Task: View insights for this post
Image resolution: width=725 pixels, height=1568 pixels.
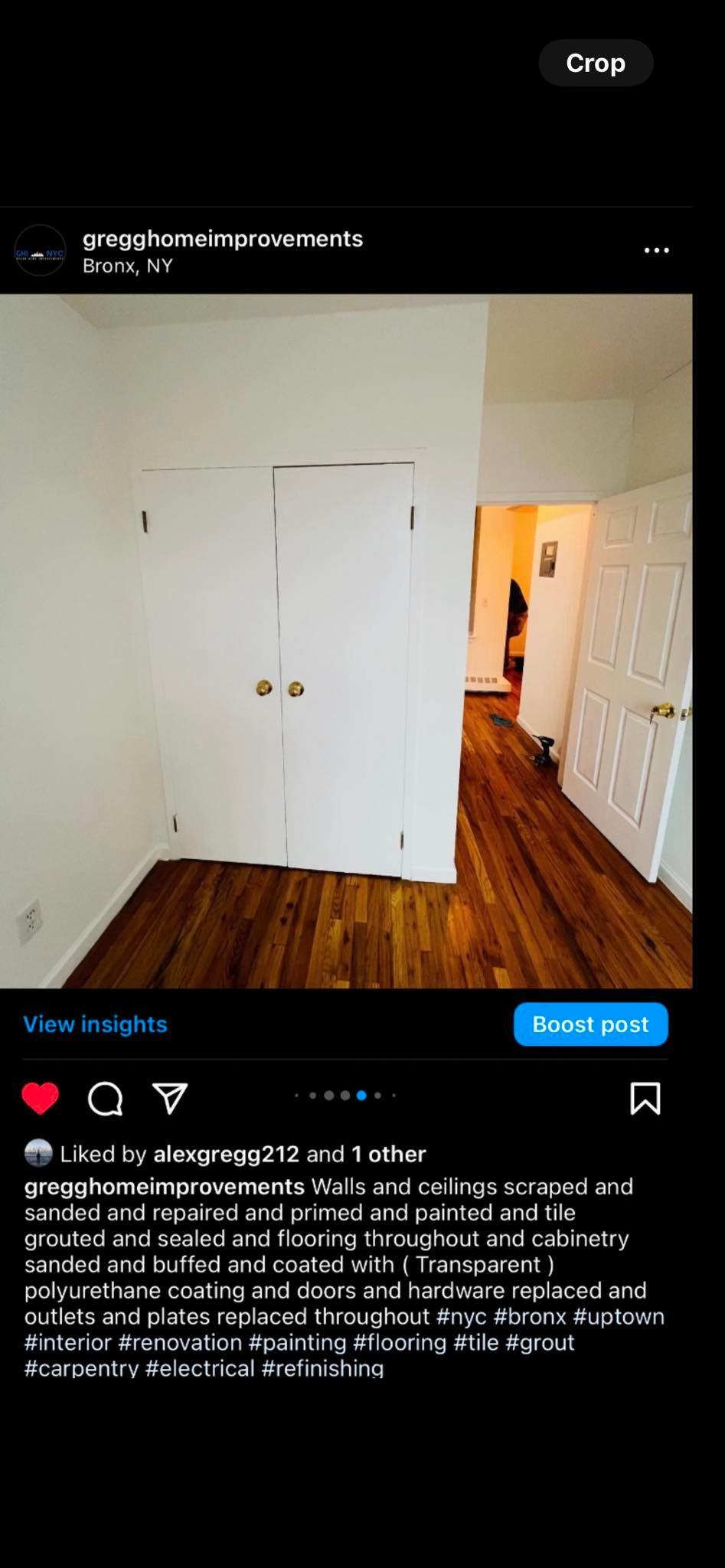Action: tap(95, 1024)
